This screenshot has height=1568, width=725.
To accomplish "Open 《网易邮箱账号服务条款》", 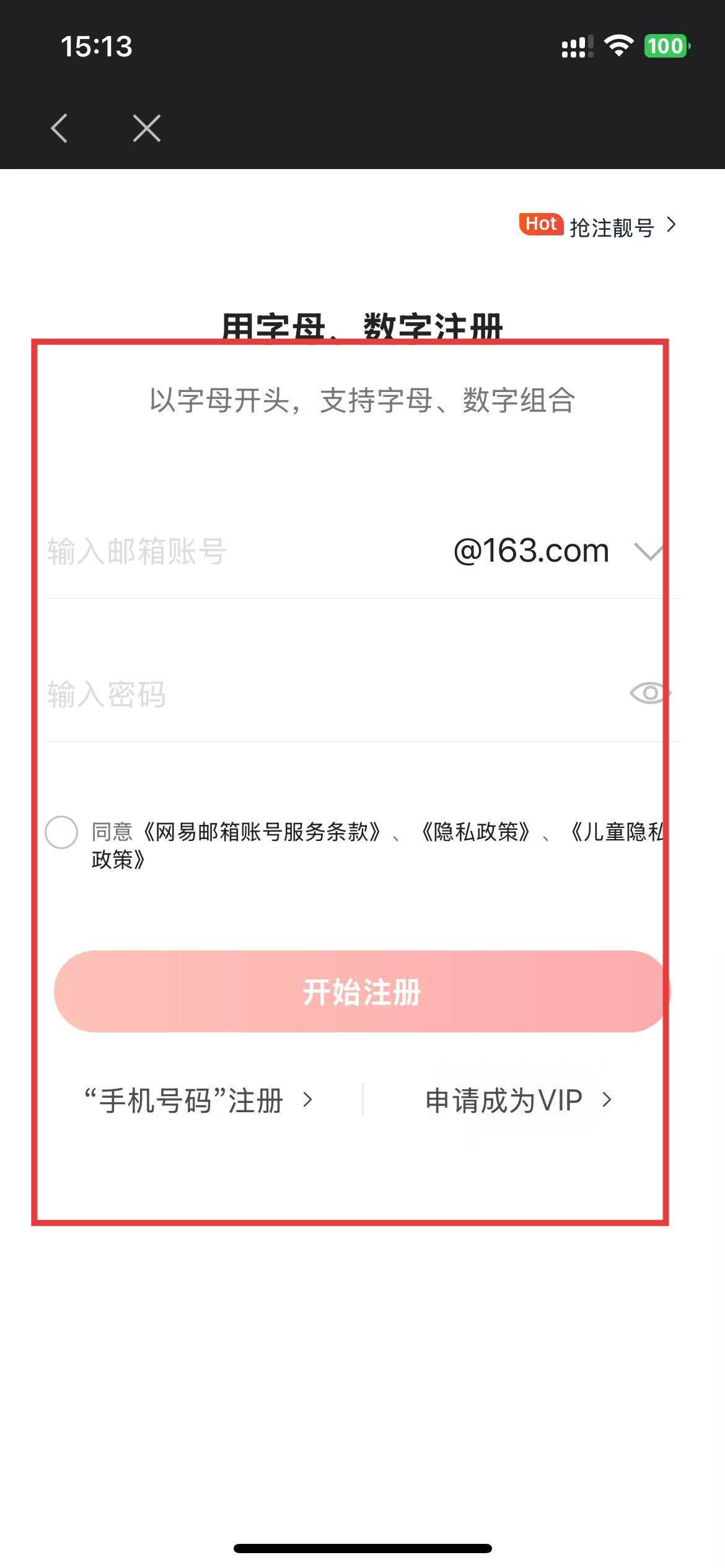I will pos(261,832).
